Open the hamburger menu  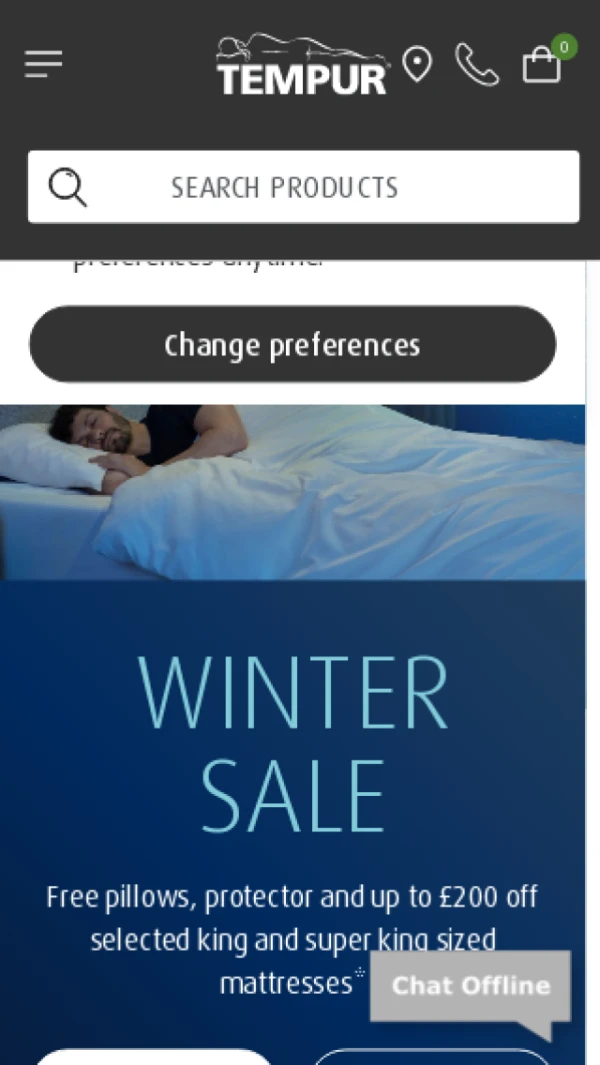(x=43, y=64)
